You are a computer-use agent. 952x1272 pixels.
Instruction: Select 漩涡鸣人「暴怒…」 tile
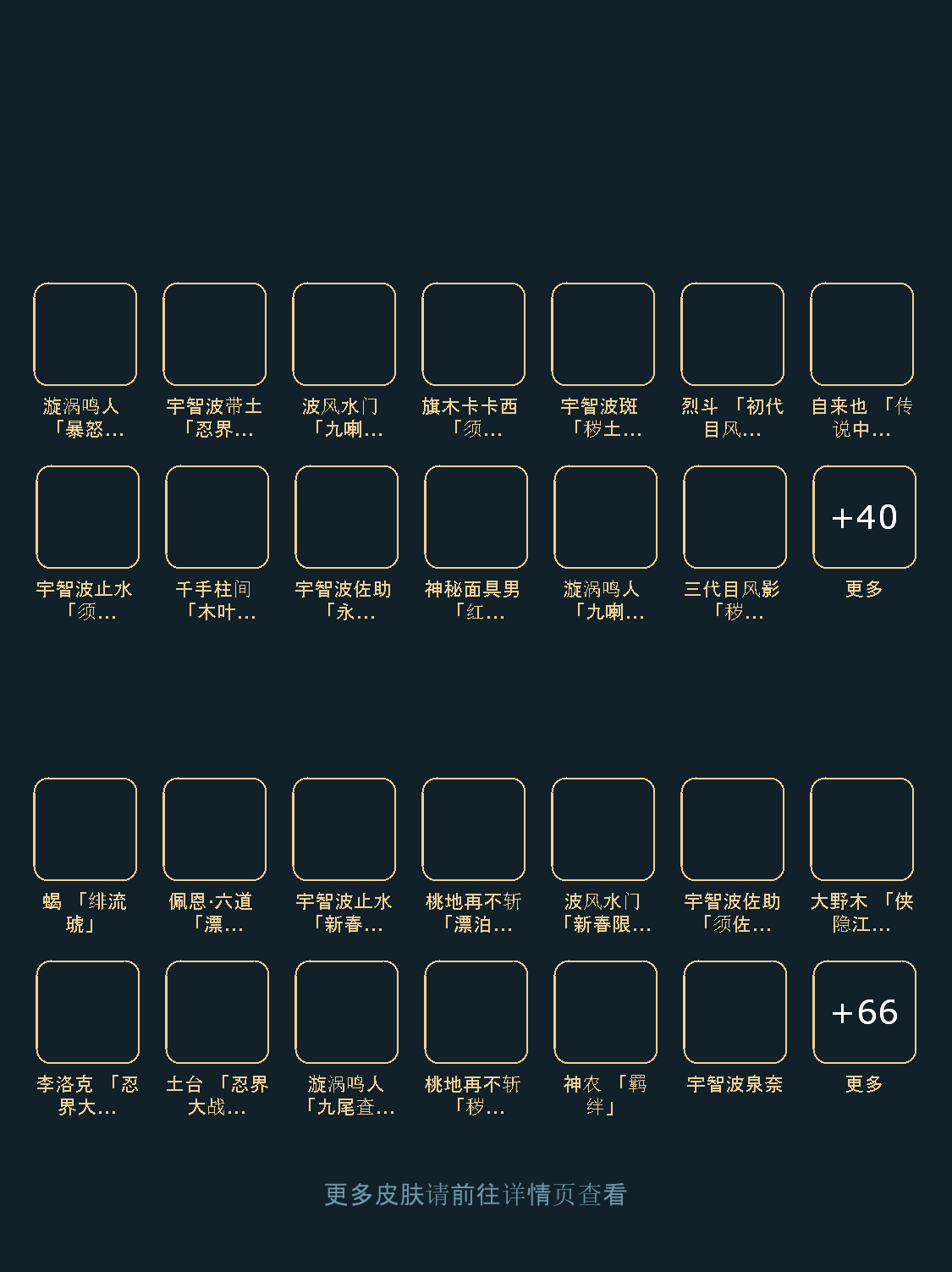coord(85,334)
